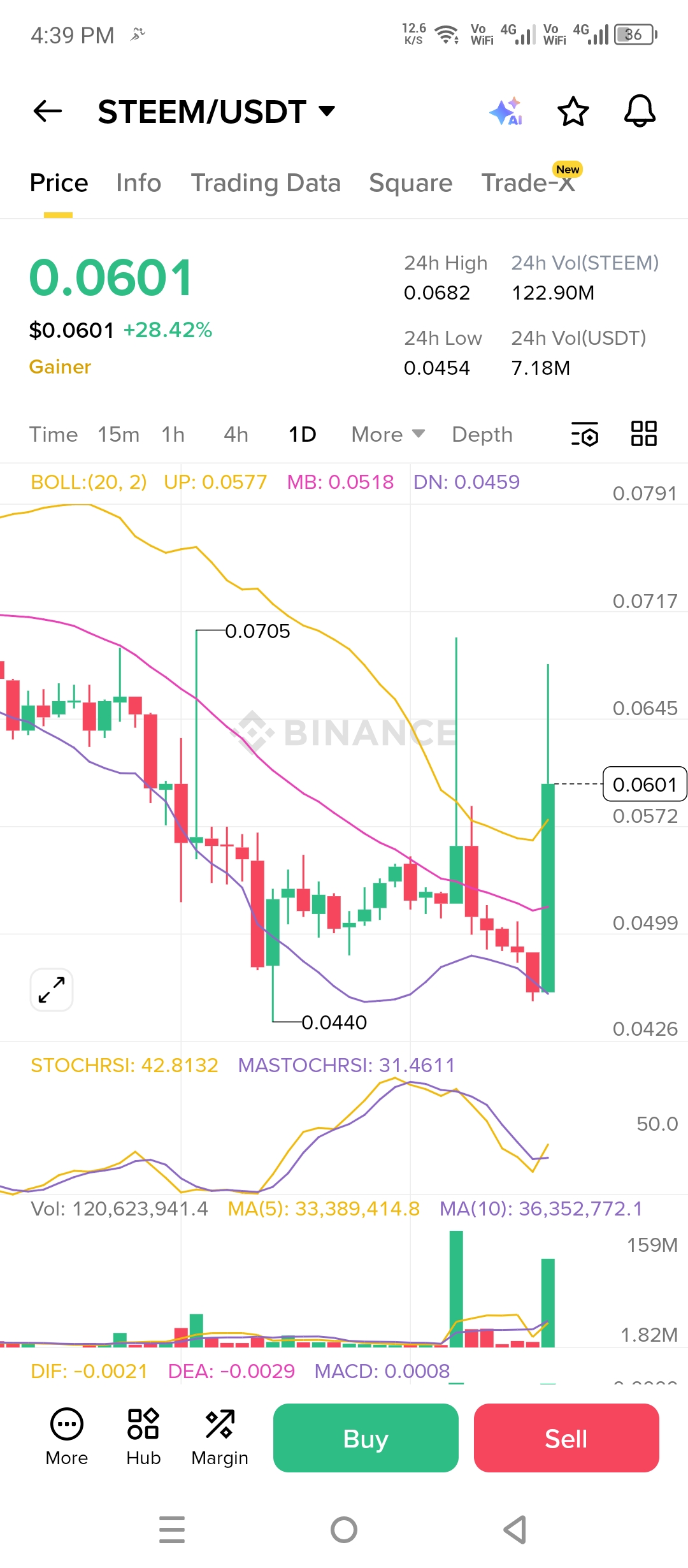Select the 1h chart interval

click(x=173, y=435)
